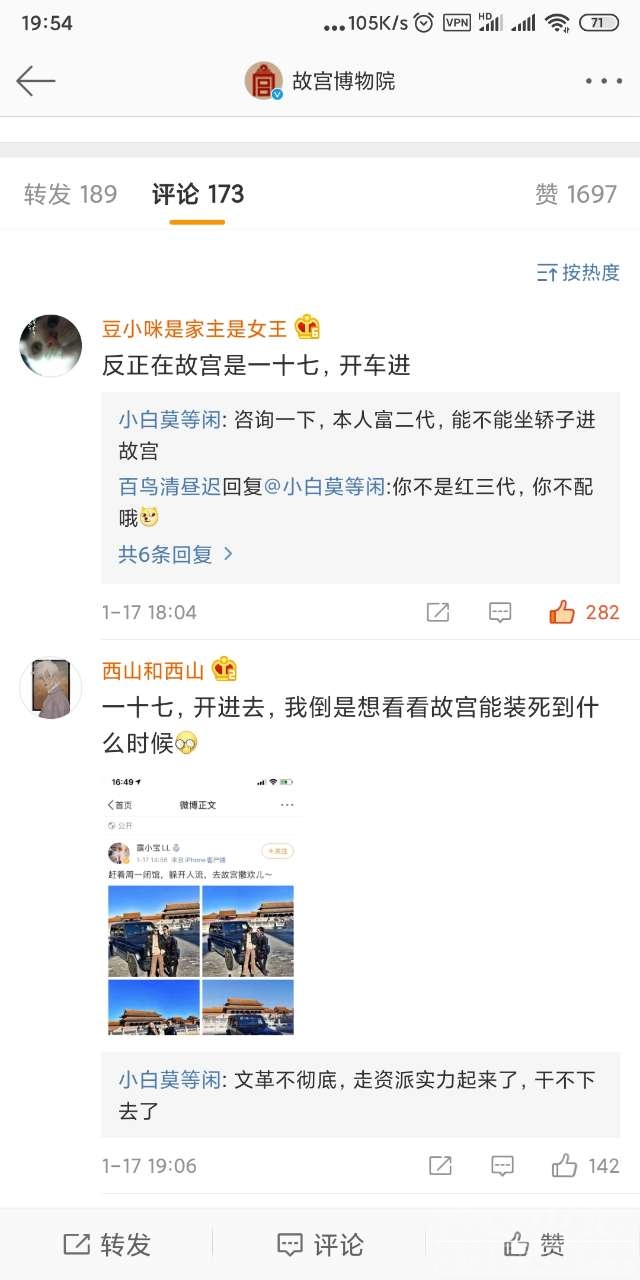Open 豆小咪是家主是女王's avatar
Viewport: 640px width, 1280px height.
coord(51,346)
